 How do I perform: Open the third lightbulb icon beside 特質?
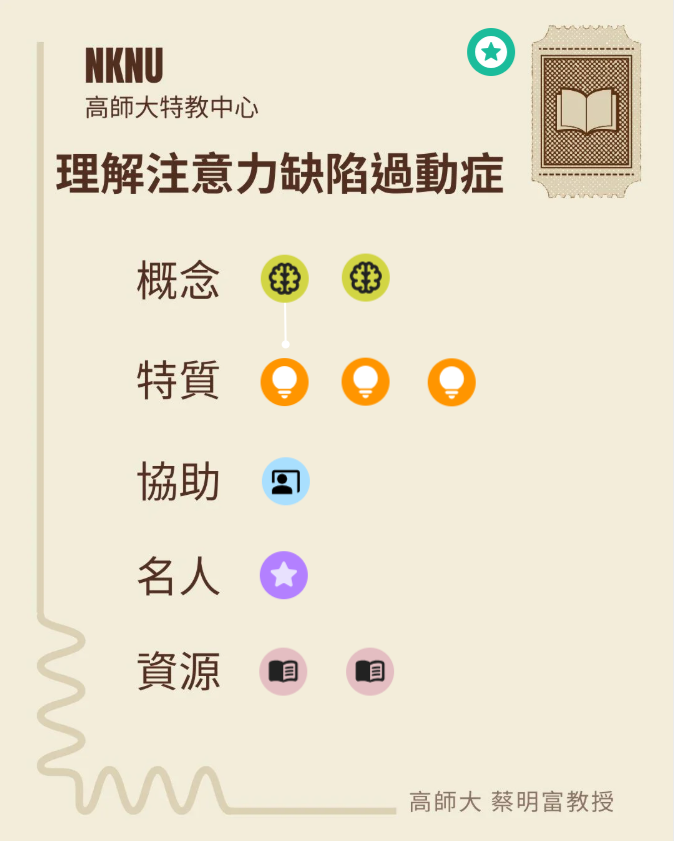(452, 382)
